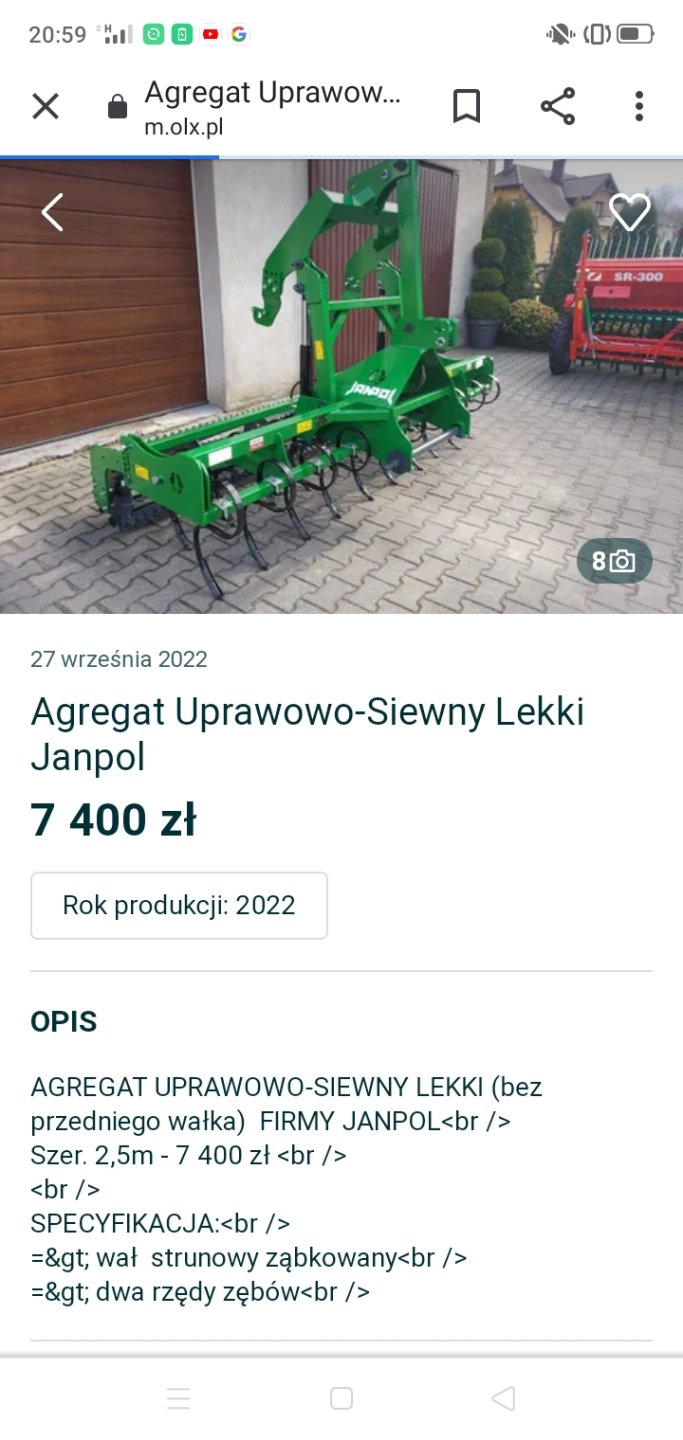This screenshot has width=683, height=1440.
Task: Tap the Rok produkcji: 2022 chip
Action: coord(179,906)
